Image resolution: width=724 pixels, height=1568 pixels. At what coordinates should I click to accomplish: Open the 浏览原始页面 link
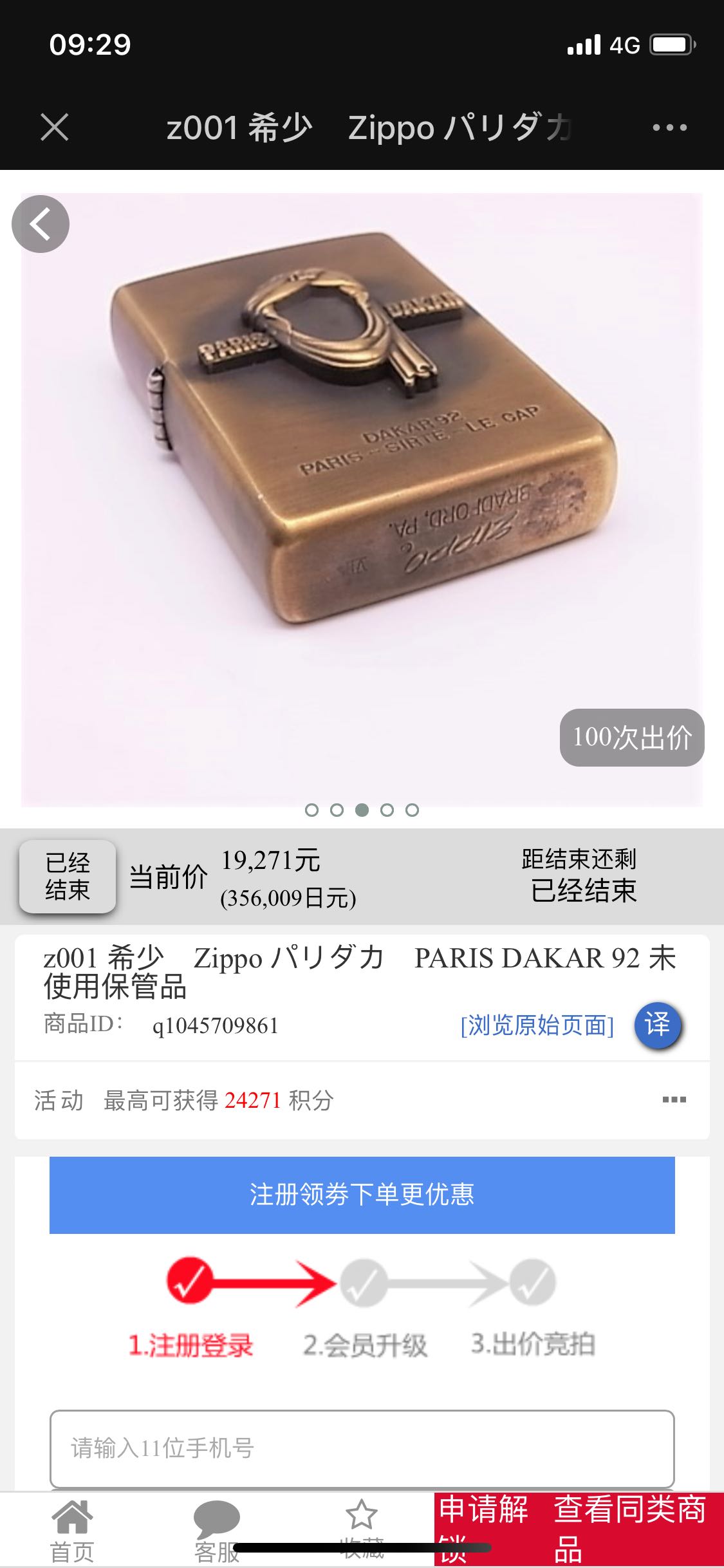pos(537,1025)
